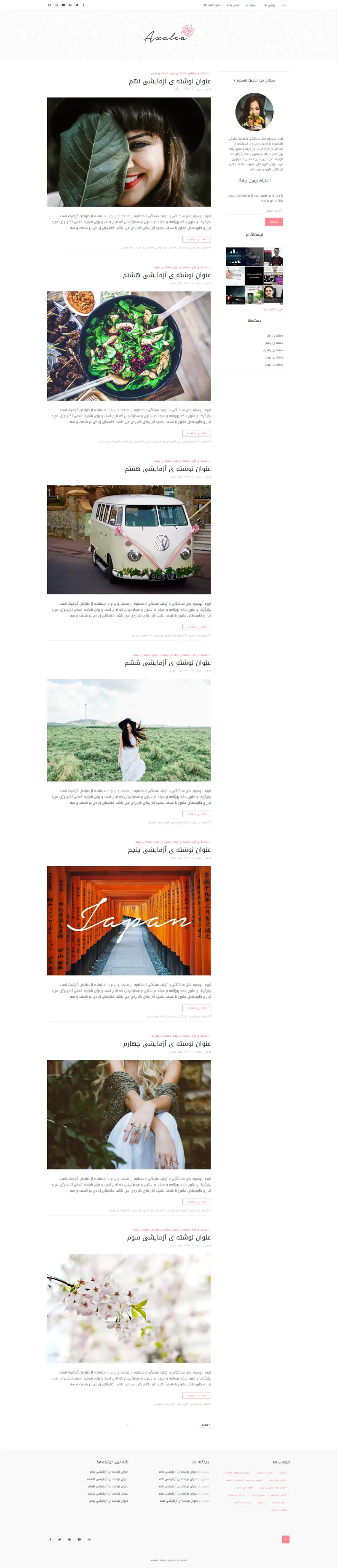Jump back to top with pink arrow button
337x1568 pixels.
285,1539
